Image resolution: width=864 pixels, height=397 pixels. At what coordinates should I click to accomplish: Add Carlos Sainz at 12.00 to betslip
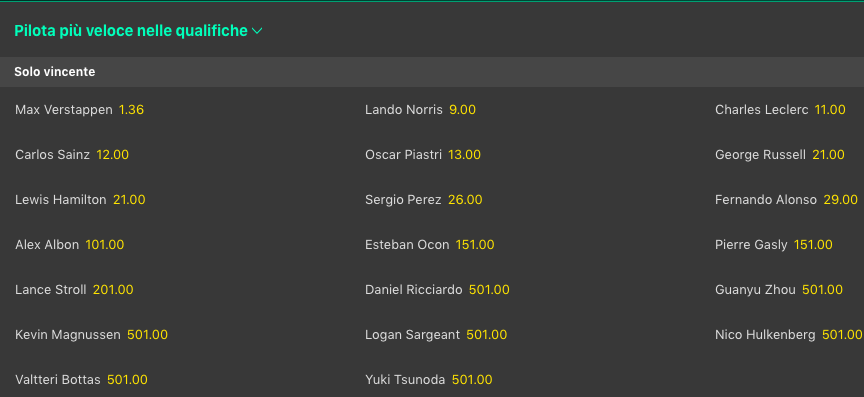(72, 155)
